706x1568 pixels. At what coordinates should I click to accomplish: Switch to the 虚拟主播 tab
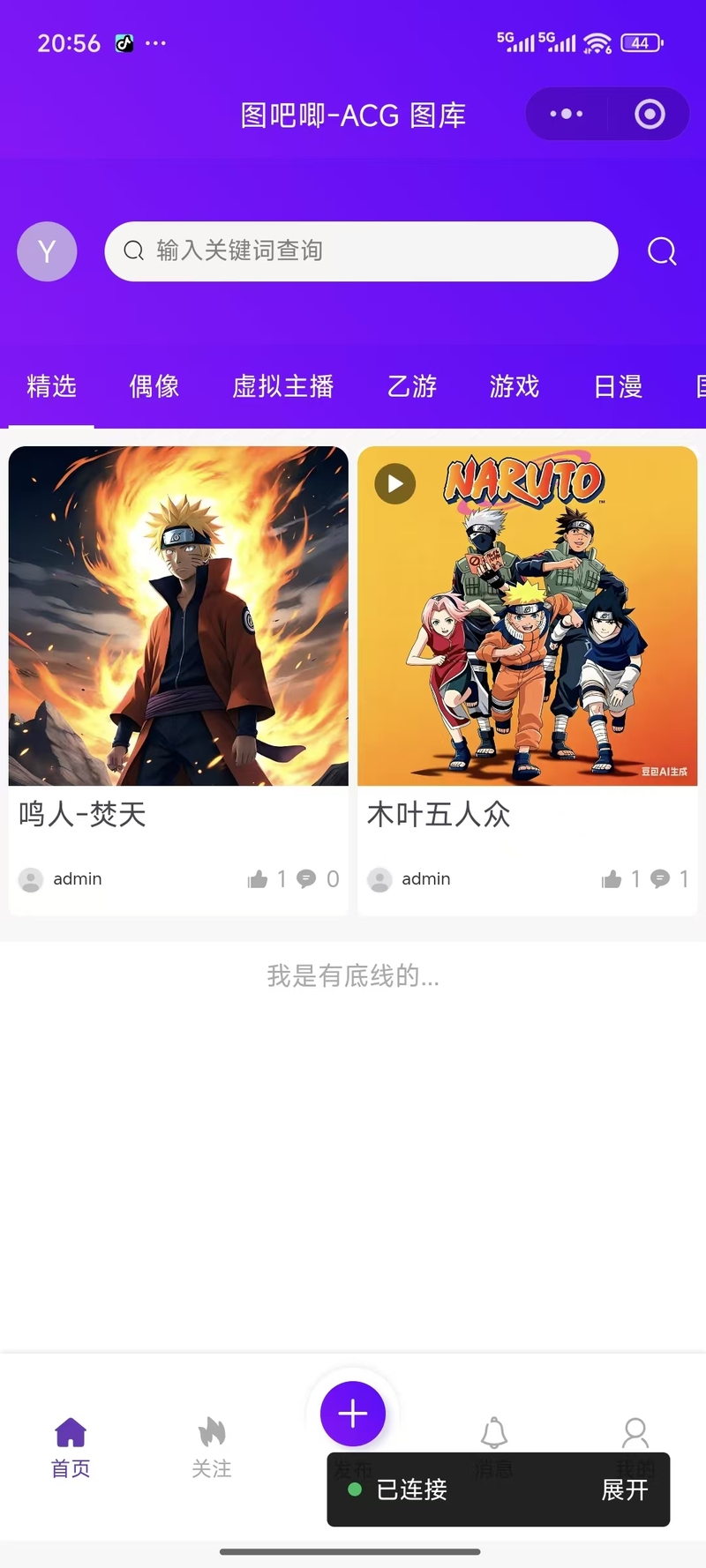[283, 386]
